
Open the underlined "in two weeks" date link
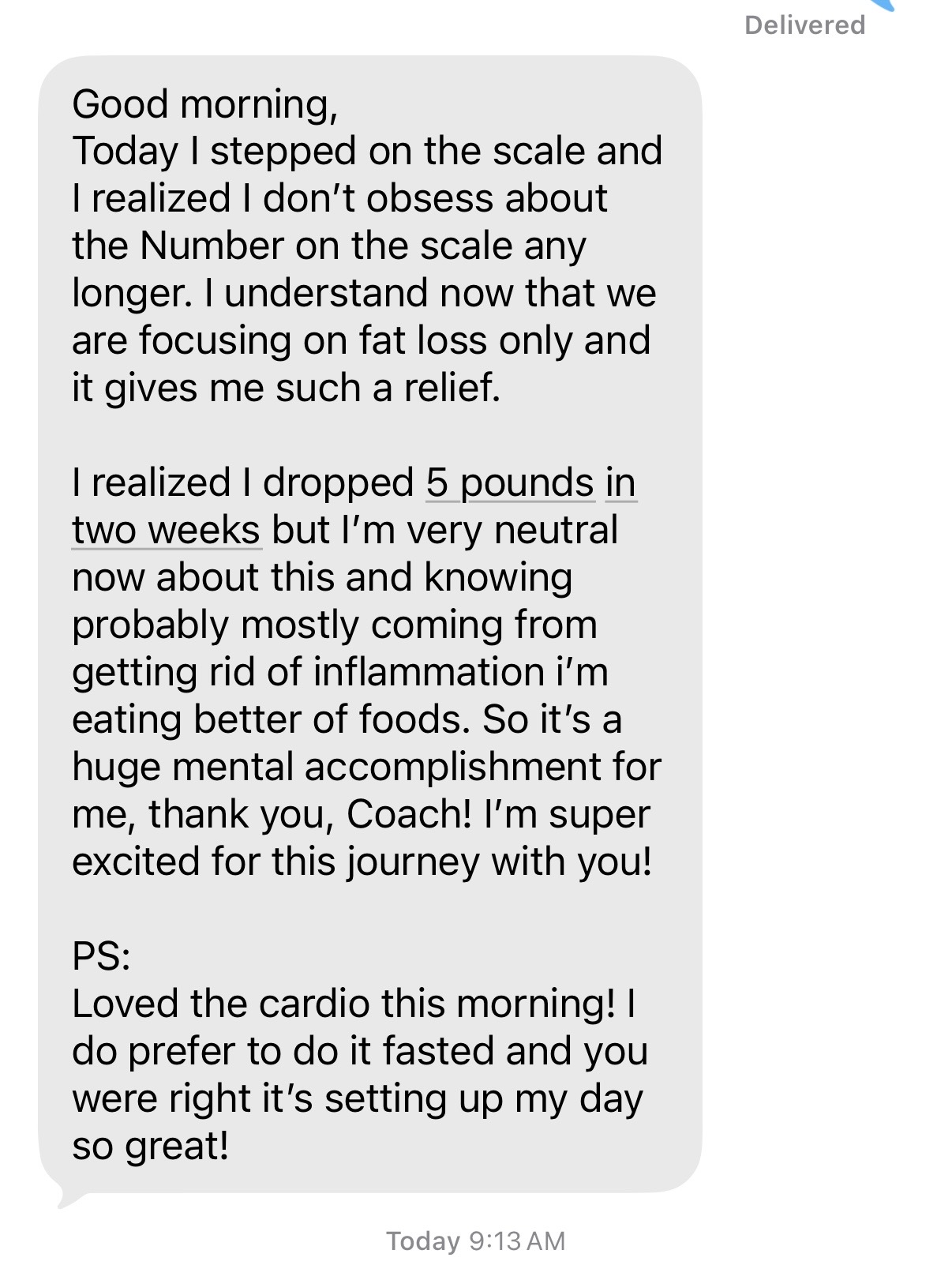pos(166,531)
